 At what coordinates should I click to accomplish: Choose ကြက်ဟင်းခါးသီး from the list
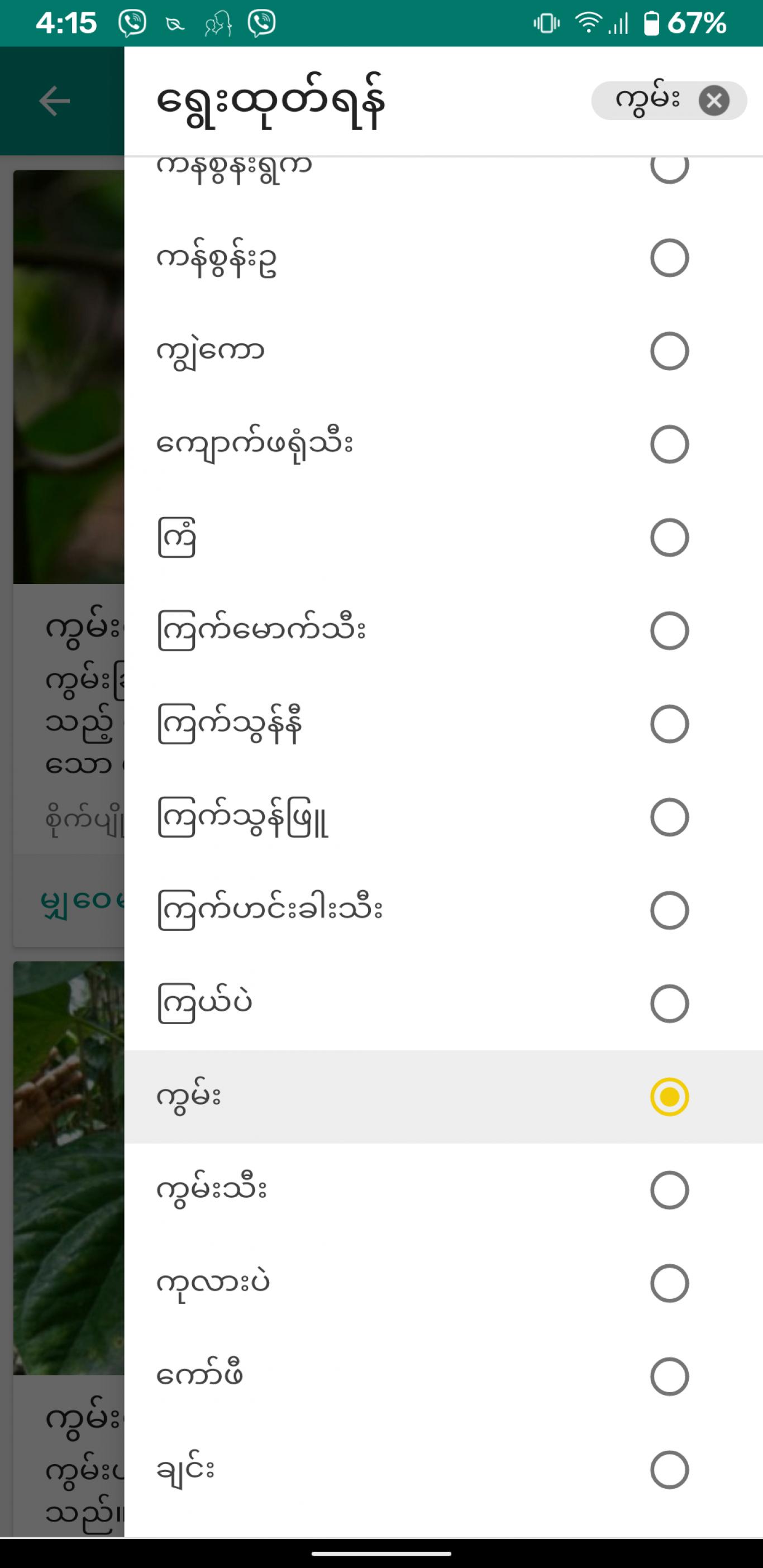(444, 910)
